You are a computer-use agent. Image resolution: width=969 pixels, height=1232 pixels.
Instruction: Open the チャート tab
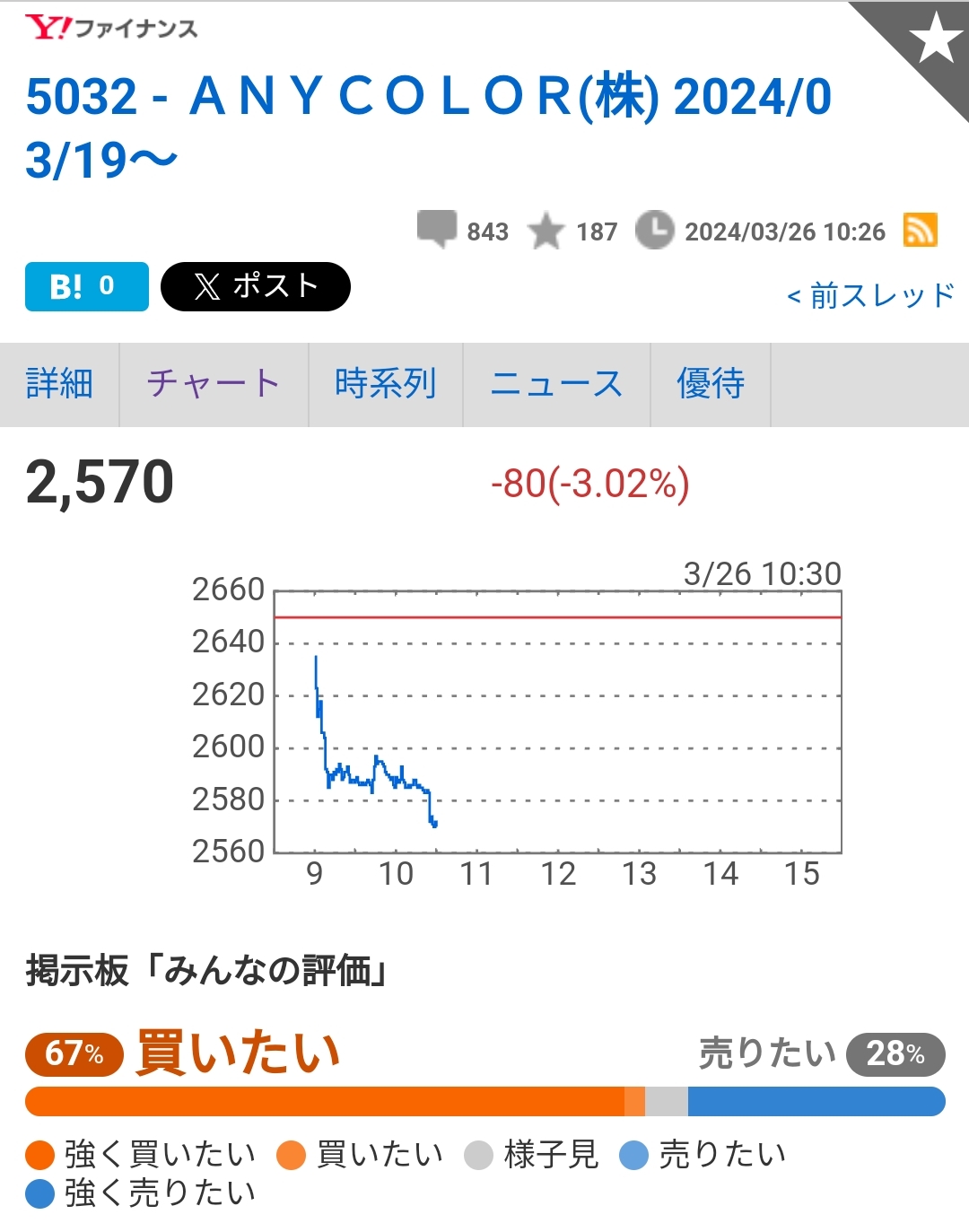pos(214,384)
